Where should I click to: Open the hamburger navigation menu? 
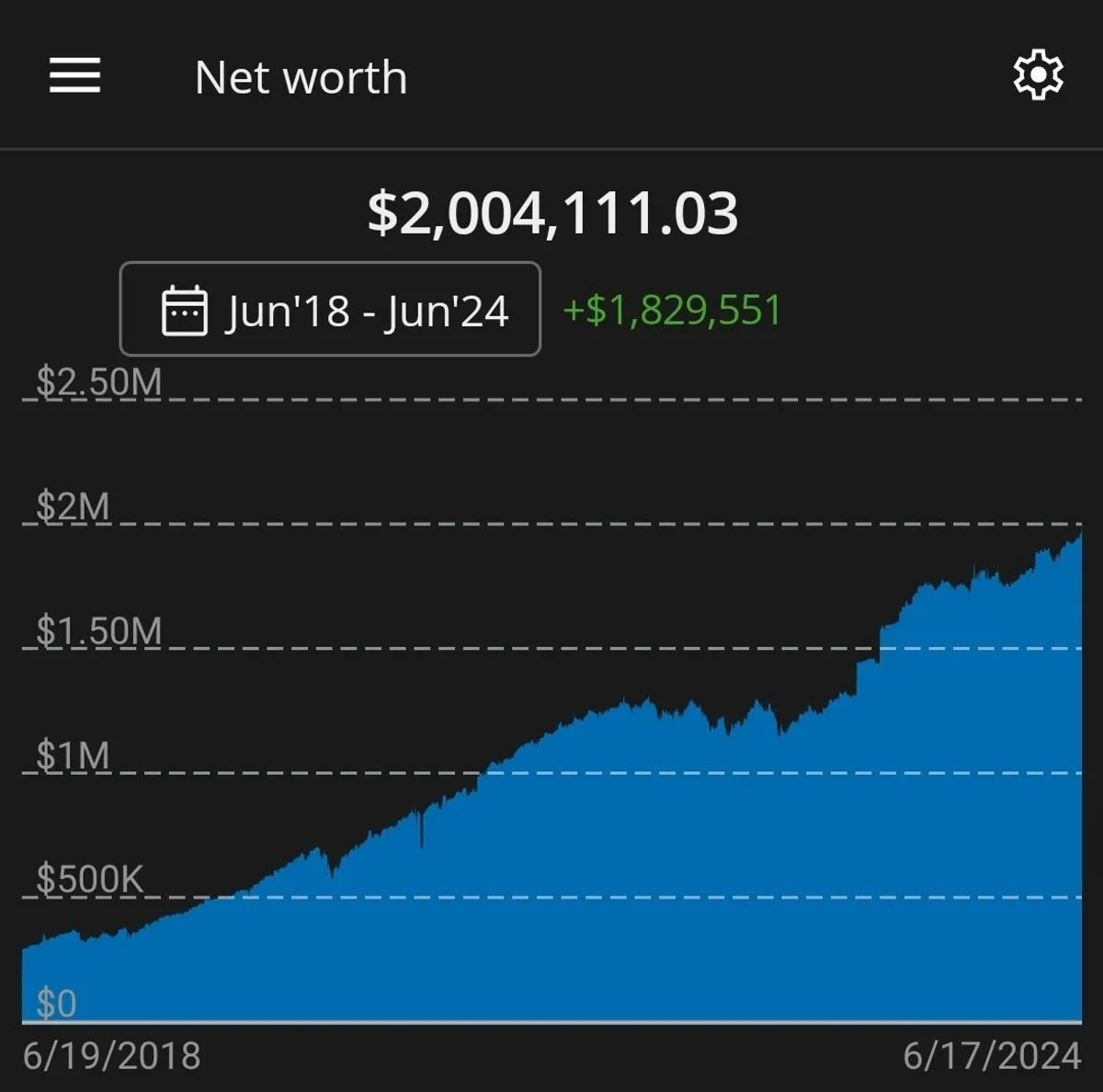pos(74,75)
